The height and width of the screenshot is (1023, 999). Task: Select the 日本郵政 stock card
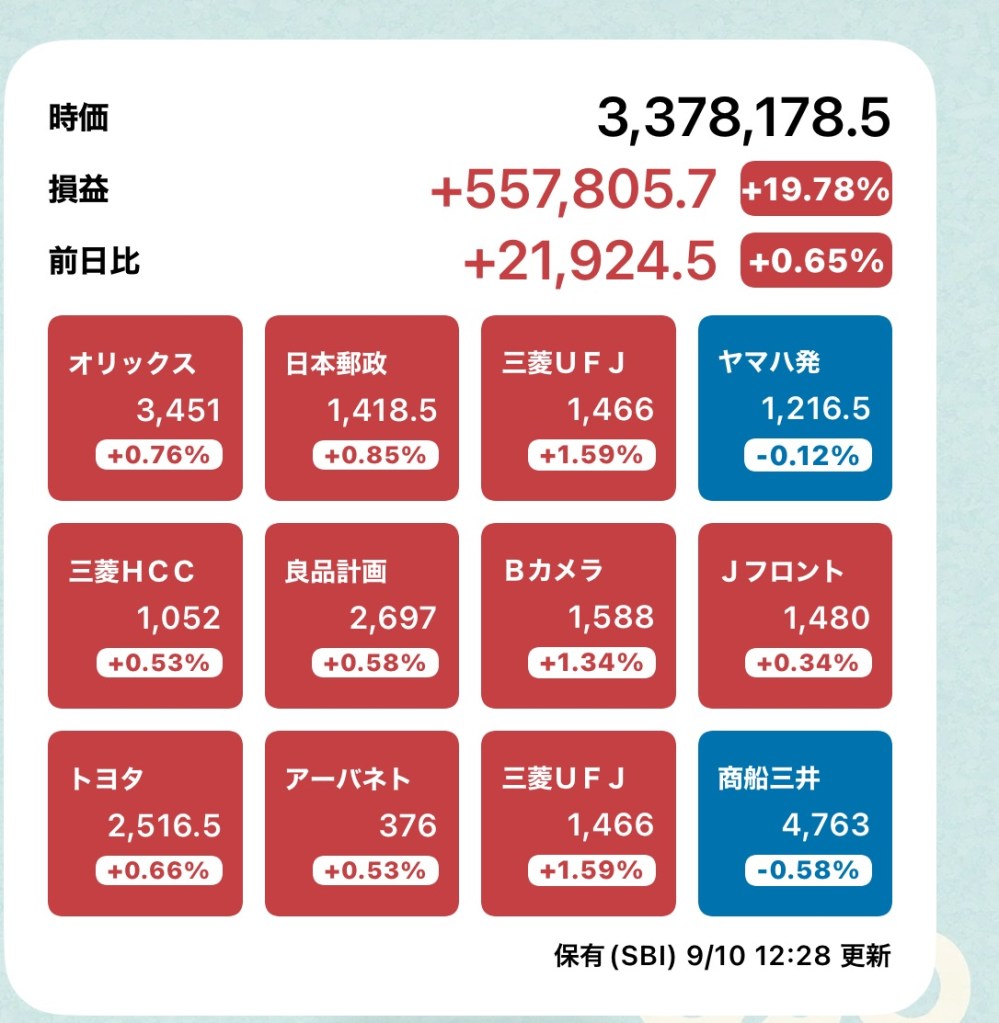click(x=361, y=408)
